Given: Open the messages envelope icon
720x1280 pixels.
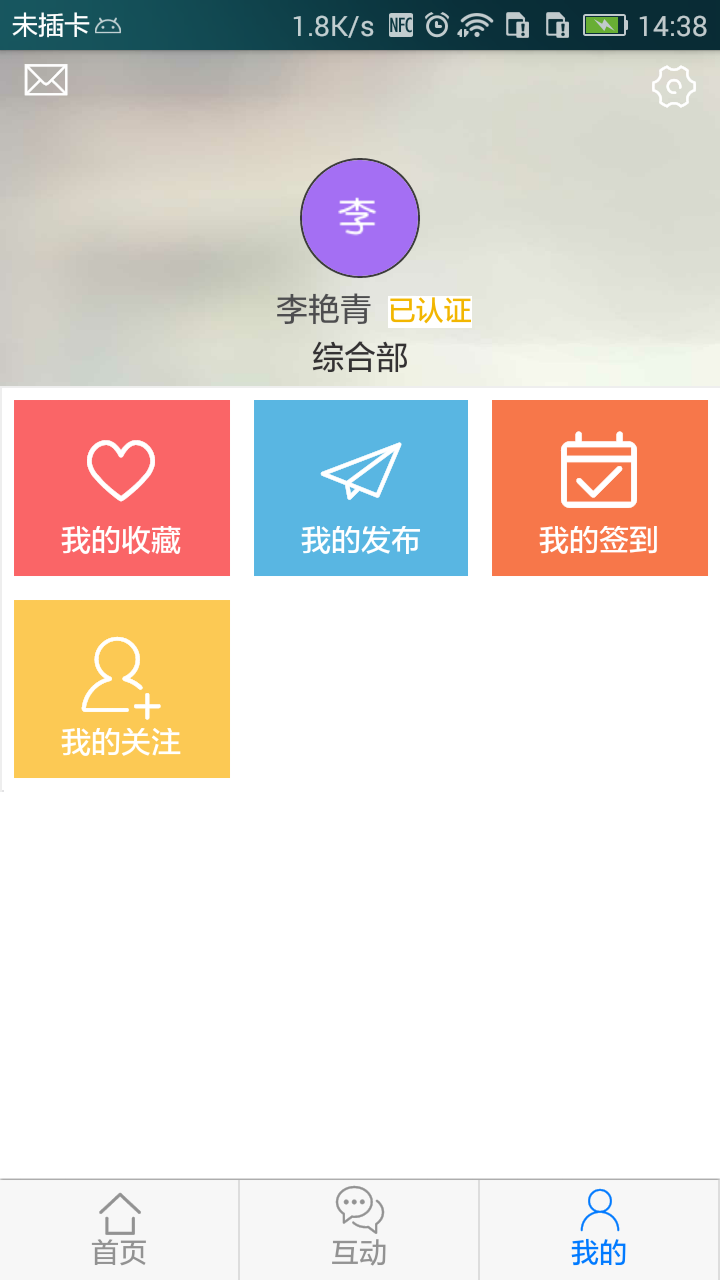Looking at the screenshot, I should coord(46,80).
